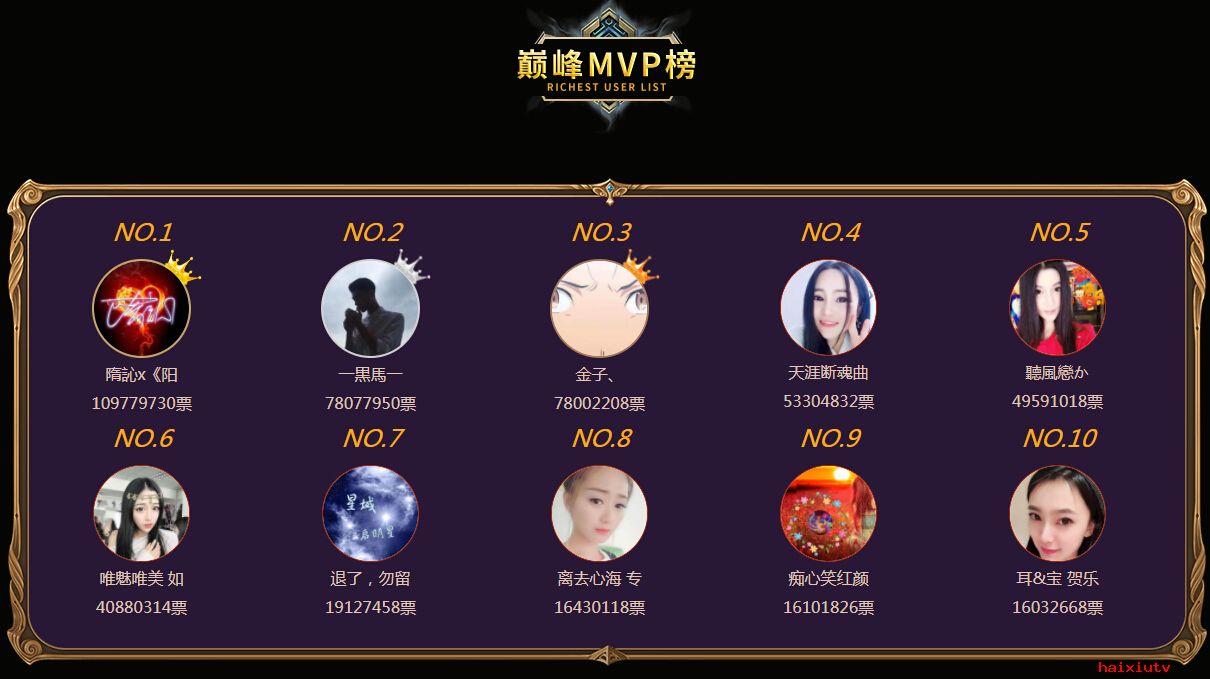Open NO.1 user 隋訫x《阳 avatar
Screen dimensions: 1210x679
[x=141, y=308]
